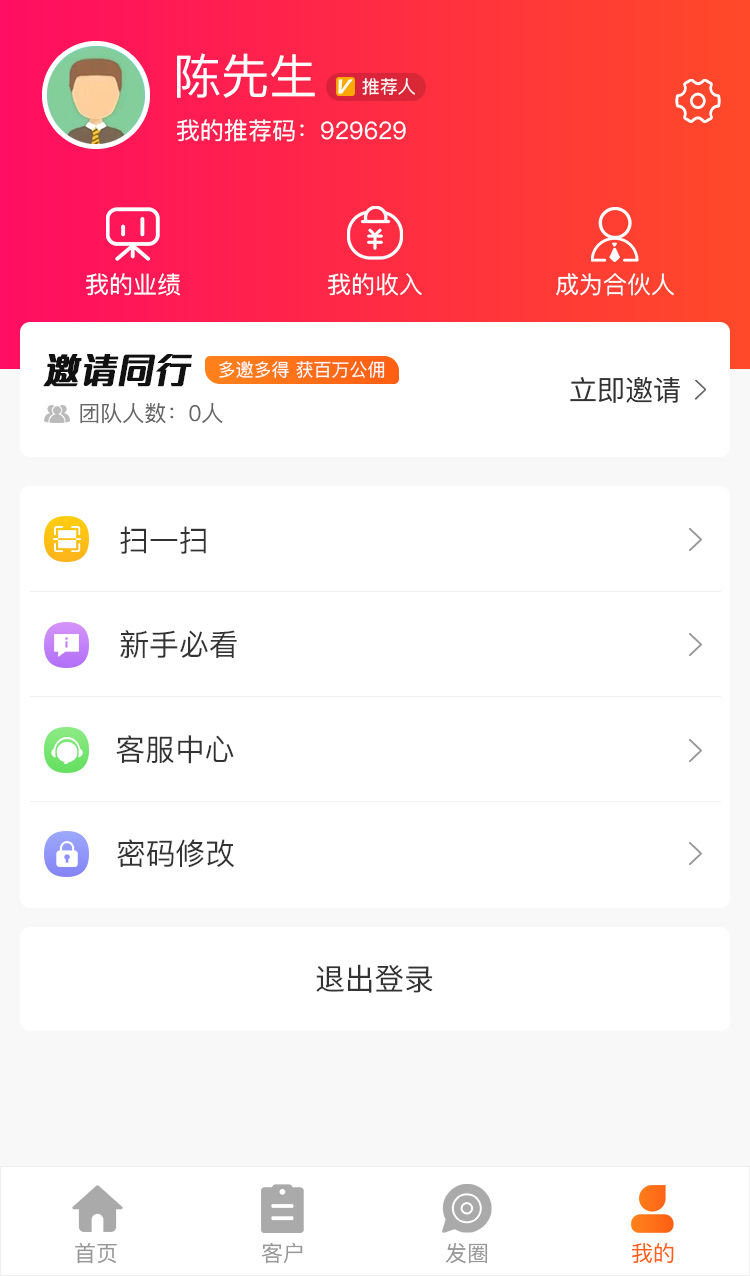Image resolution: width=750 pixels, height=1276 pixels.
Task: Go to 客服中心 customer service
Action: point(375,750)
